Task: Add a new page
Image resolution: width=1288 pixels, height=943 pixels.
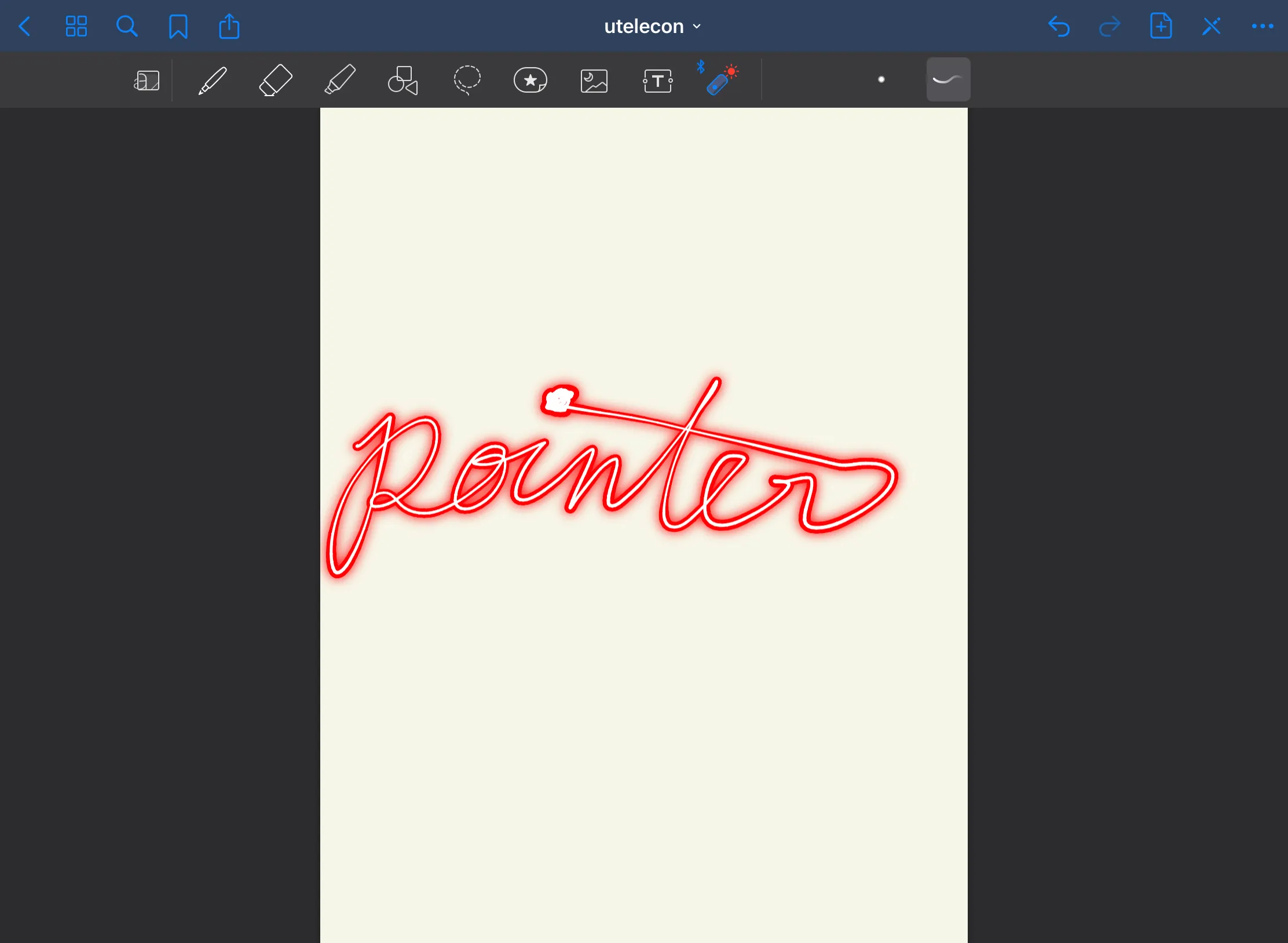Action: [1161, 27]
